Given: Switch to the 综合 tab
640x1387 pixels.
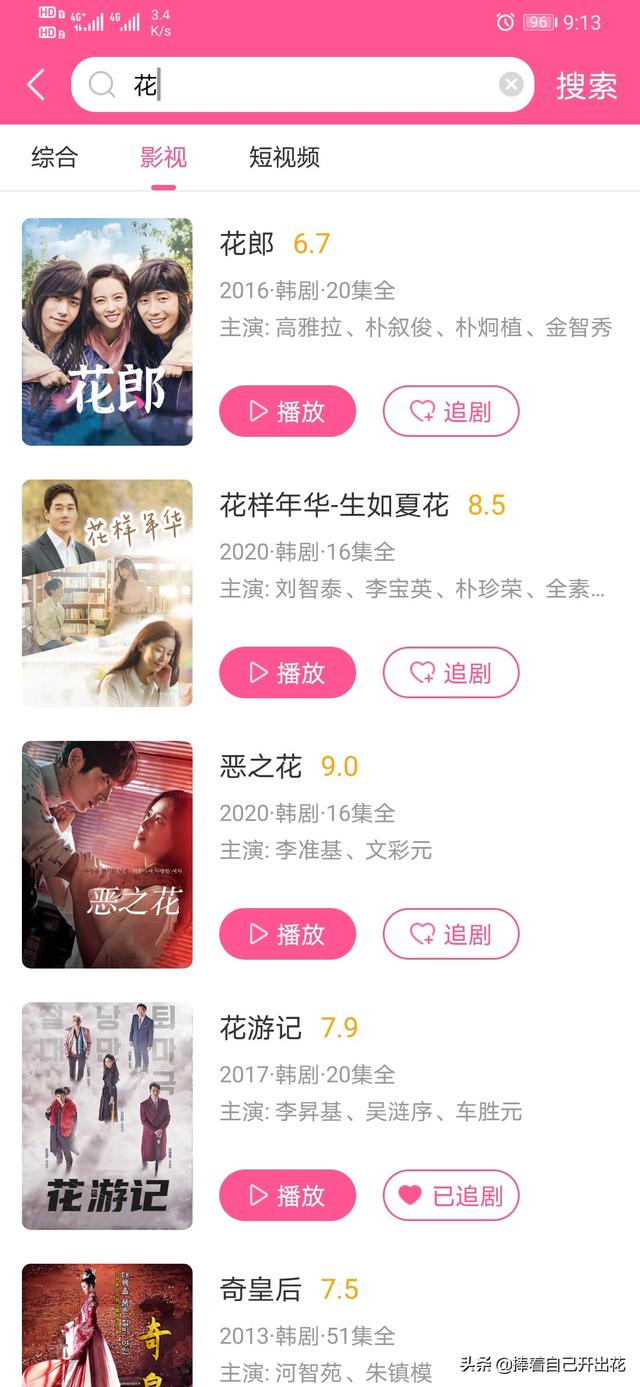Looking at the screenshot, I should [54, 157].
